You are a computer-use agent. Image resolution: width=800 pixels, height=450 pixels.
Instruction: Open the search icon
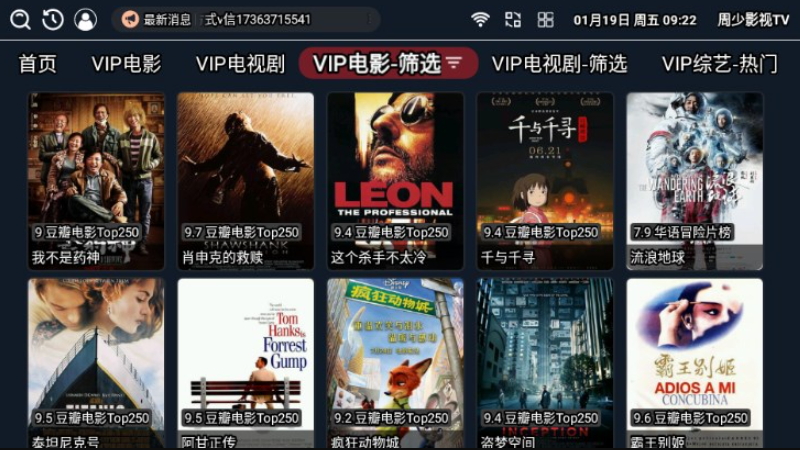coord(20,19)
